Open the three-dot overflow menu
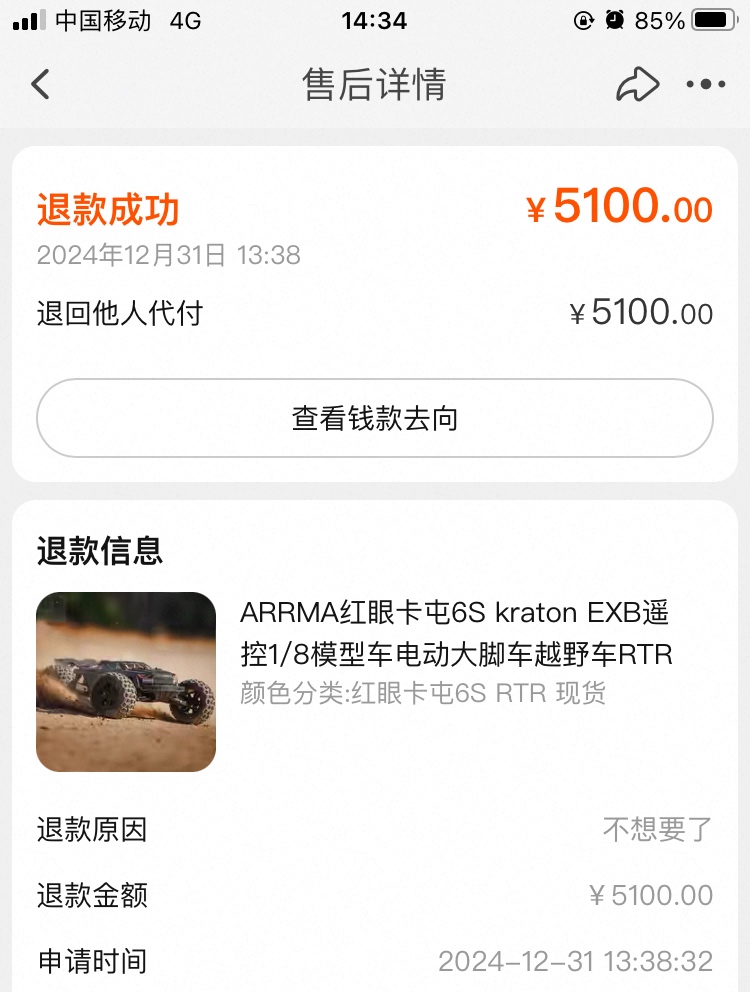Screen dimensions: 750x992 click(706, 85)
